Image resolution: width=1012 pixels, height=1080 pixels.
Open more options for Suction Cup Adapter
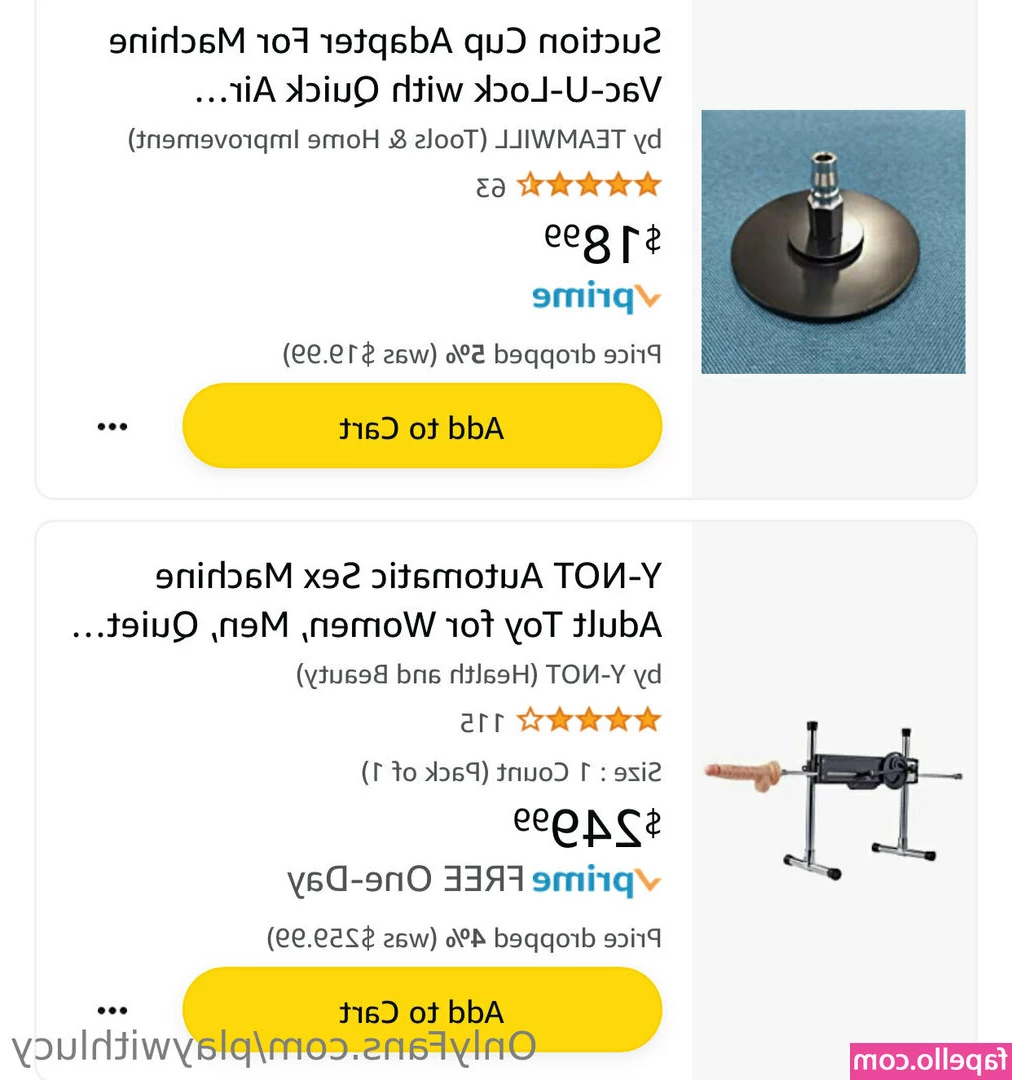point(112,427)
